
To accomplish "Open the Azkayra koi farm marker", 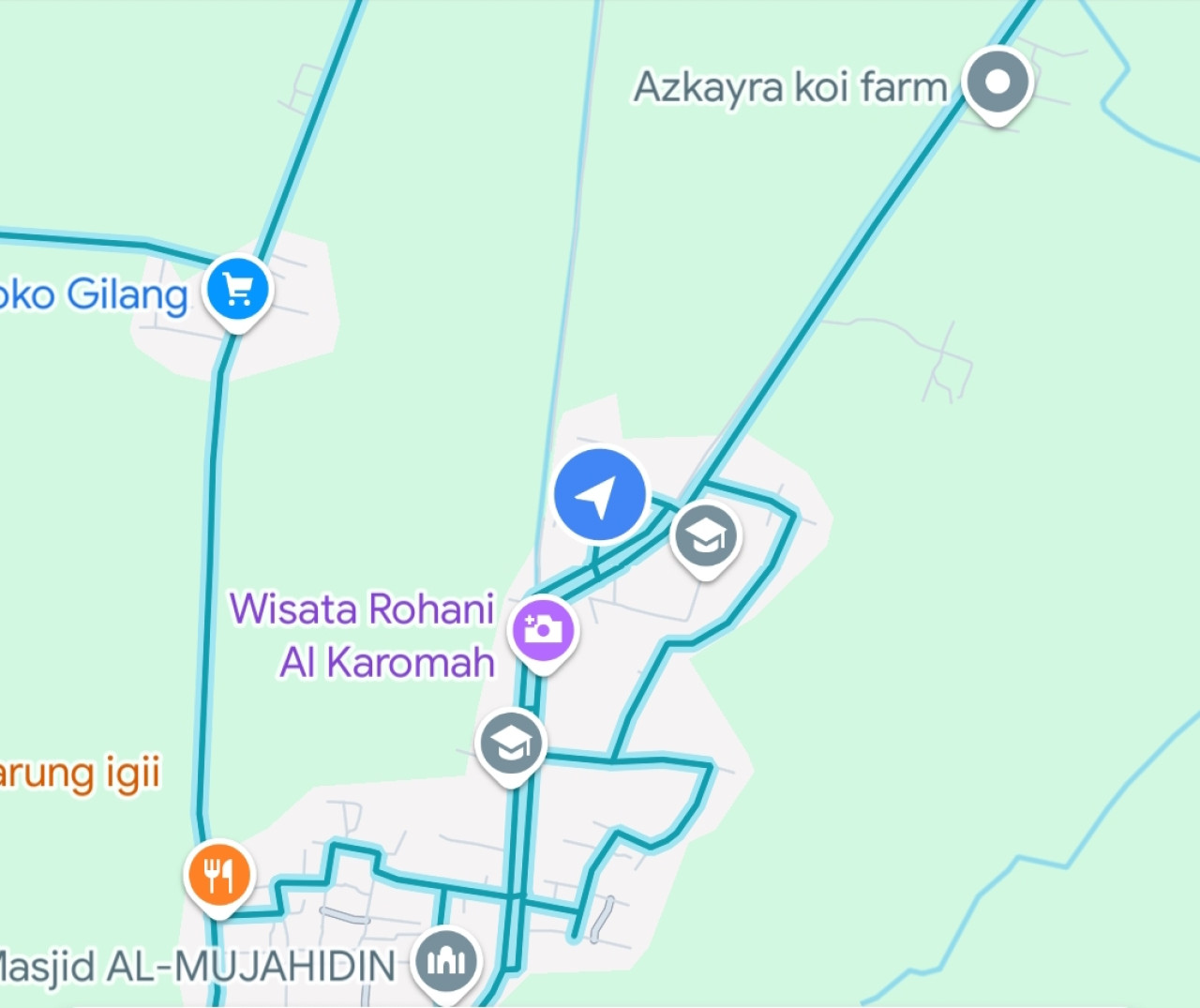I will click(x=997, y=83).
